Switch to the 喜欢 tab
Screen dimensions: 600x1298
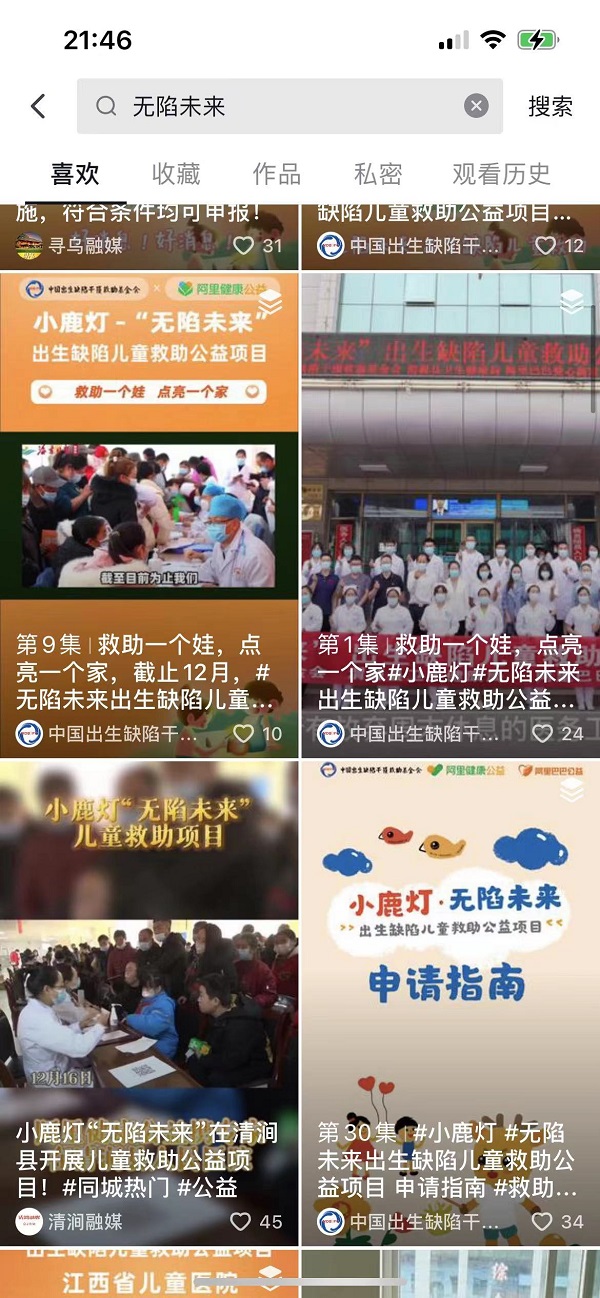(x=76, y=174)
